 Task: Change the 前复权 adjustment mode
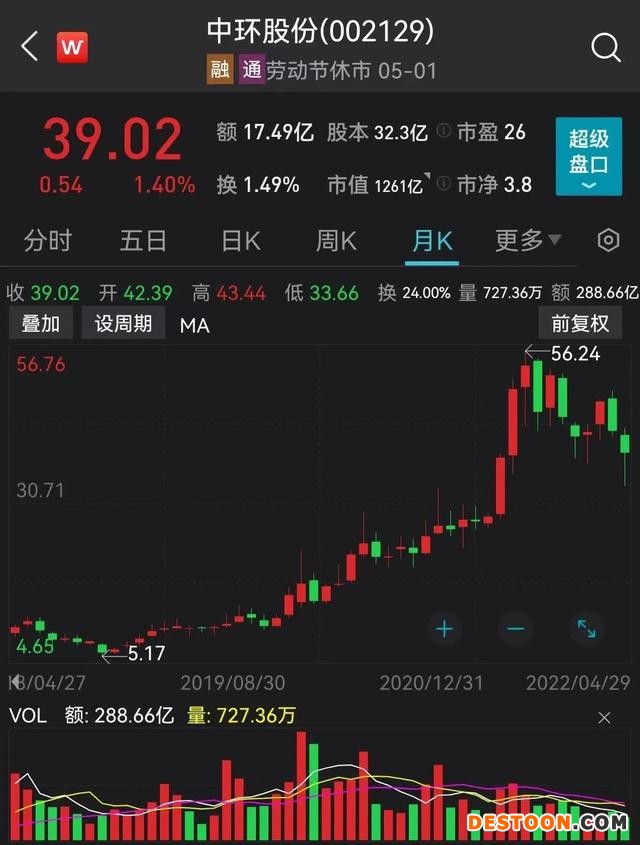580,323
